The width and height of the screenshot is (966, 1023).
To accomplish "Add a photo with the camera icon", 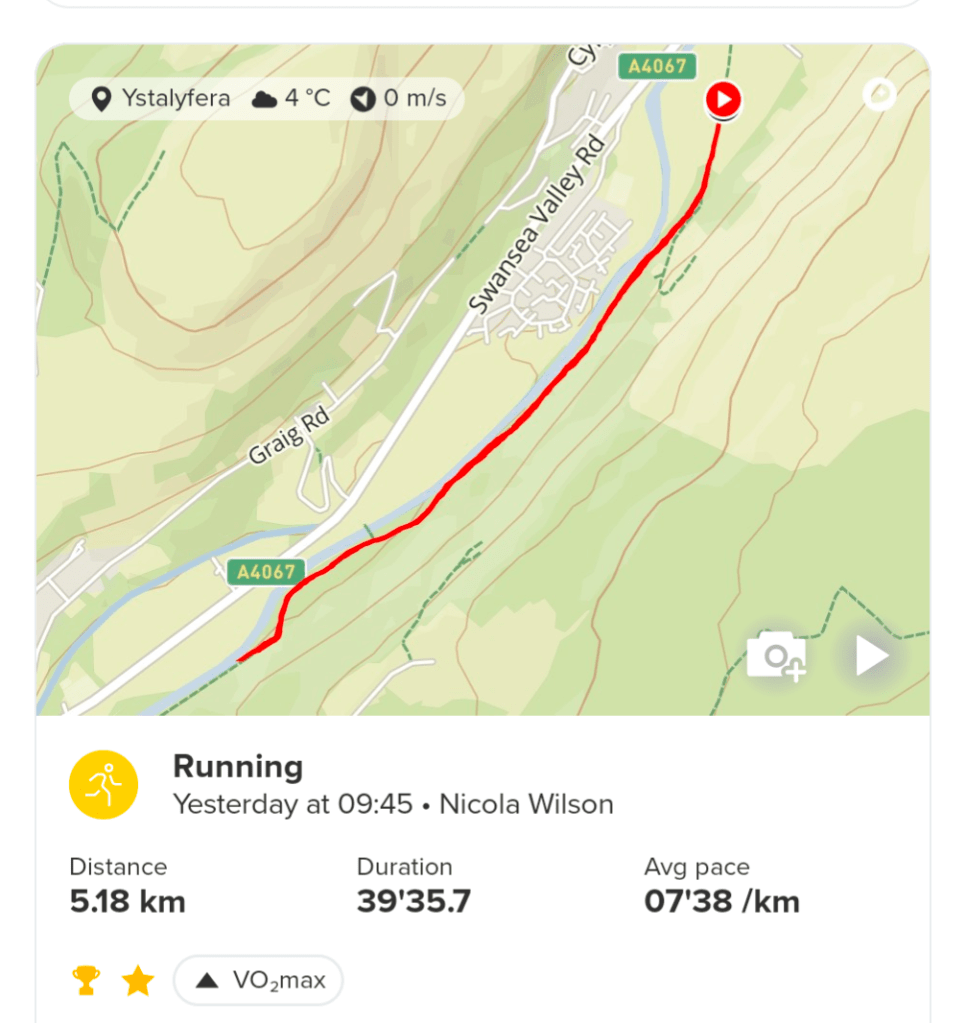I will pos(776,657).
